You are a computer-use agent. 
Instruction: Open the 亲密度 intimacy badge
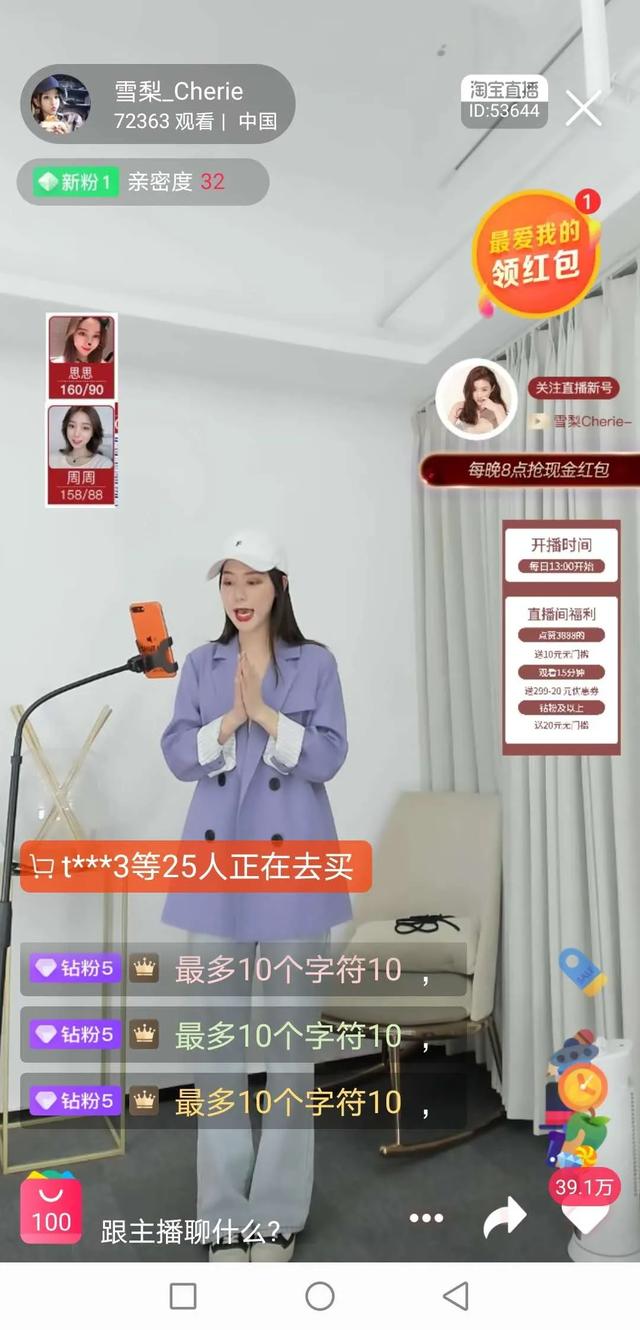(x=143, y=182)
